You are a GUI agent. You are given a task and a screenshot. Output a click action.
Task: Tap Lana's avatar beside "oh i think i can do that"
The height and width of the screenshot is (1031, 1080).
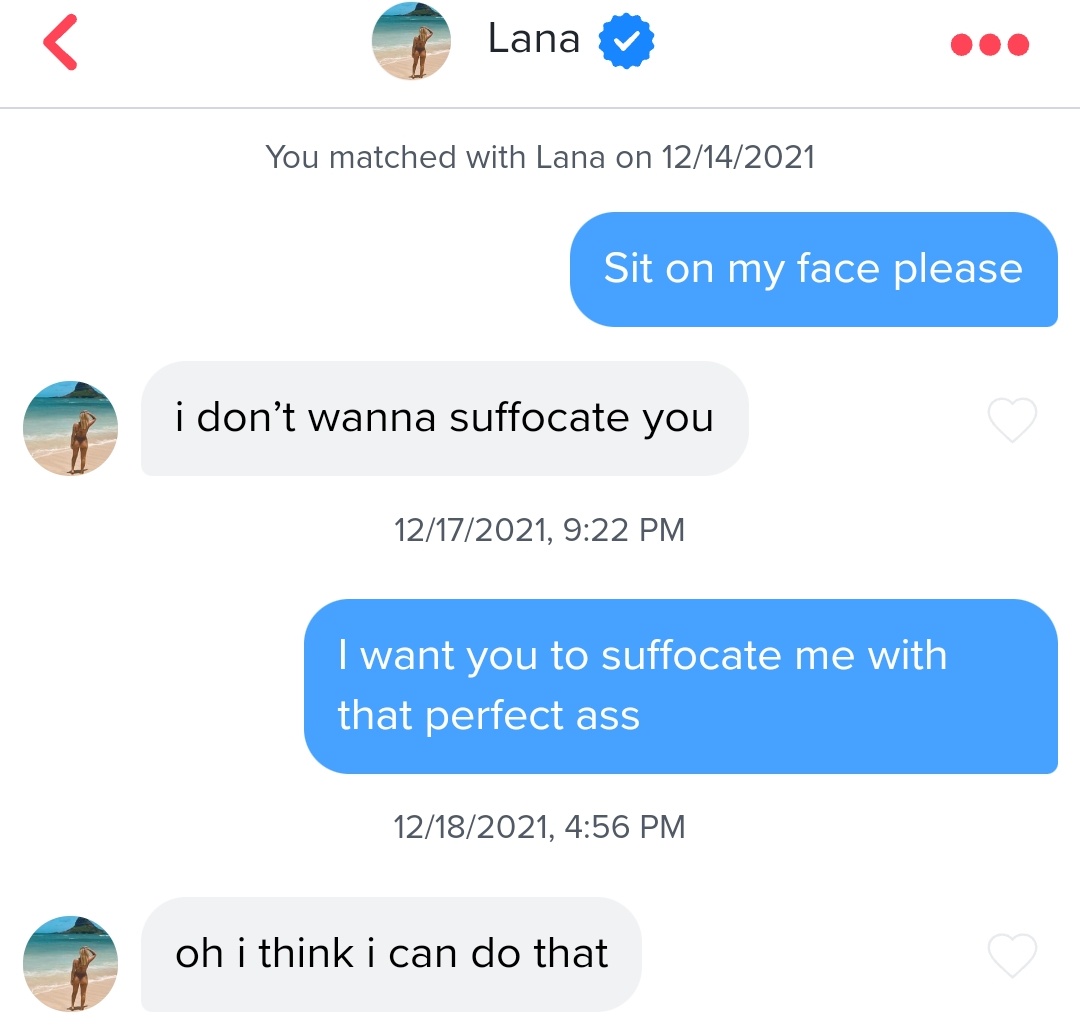pyautogui.click(x=71, y=962)
